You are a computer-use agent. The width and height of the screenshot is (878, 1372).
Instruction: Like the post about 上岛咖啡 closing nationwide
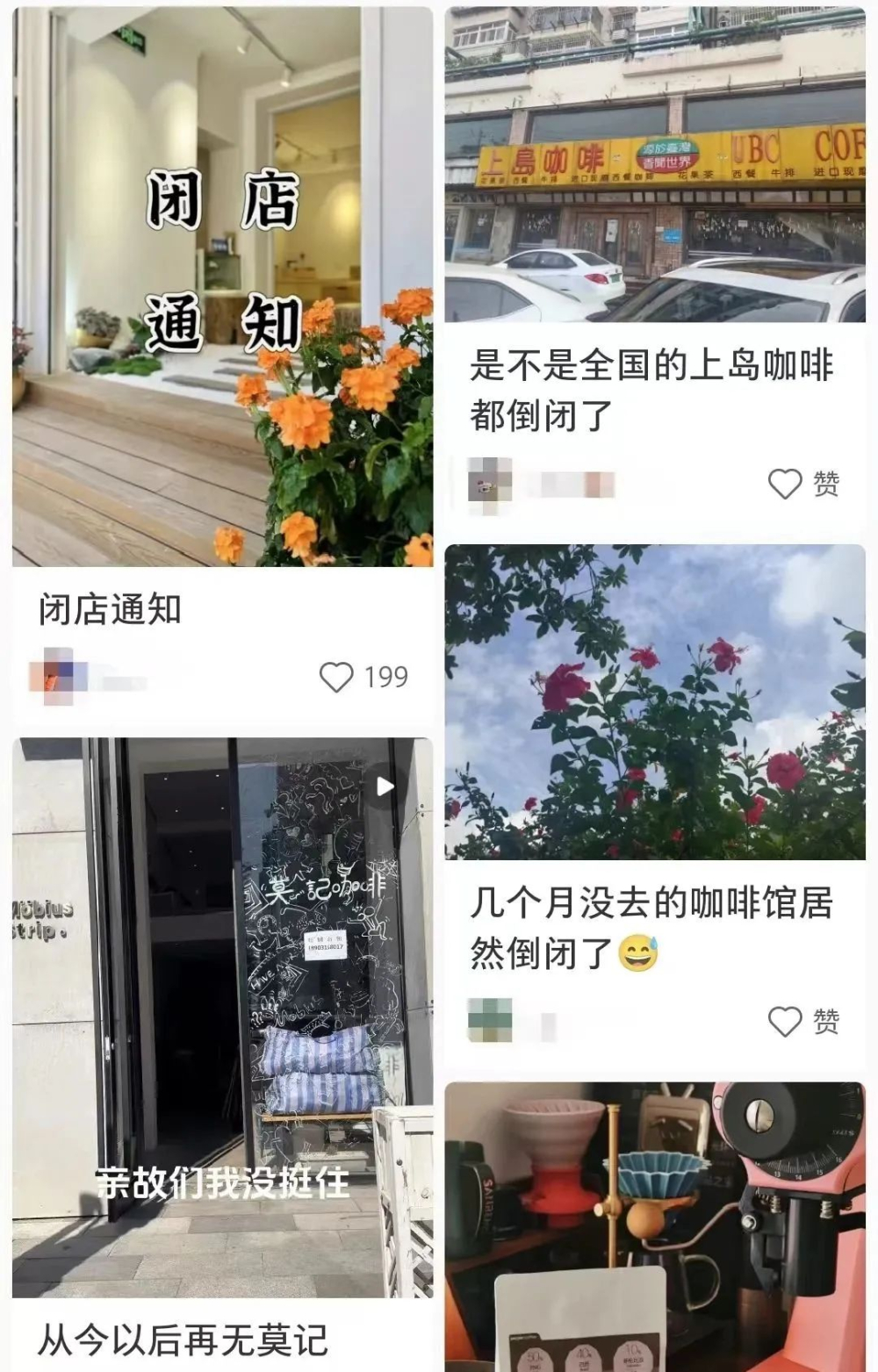[x=785, y=484]
